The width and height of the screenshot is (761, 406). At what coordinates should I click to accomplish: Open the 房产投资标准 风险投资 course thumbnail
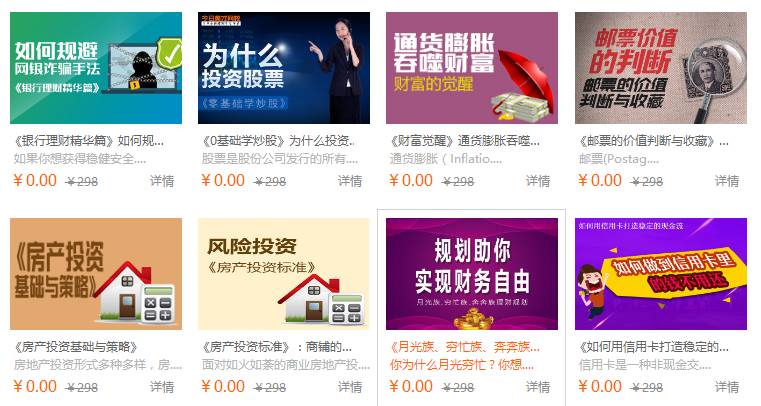pyautogui.click(x=284, y=274)
